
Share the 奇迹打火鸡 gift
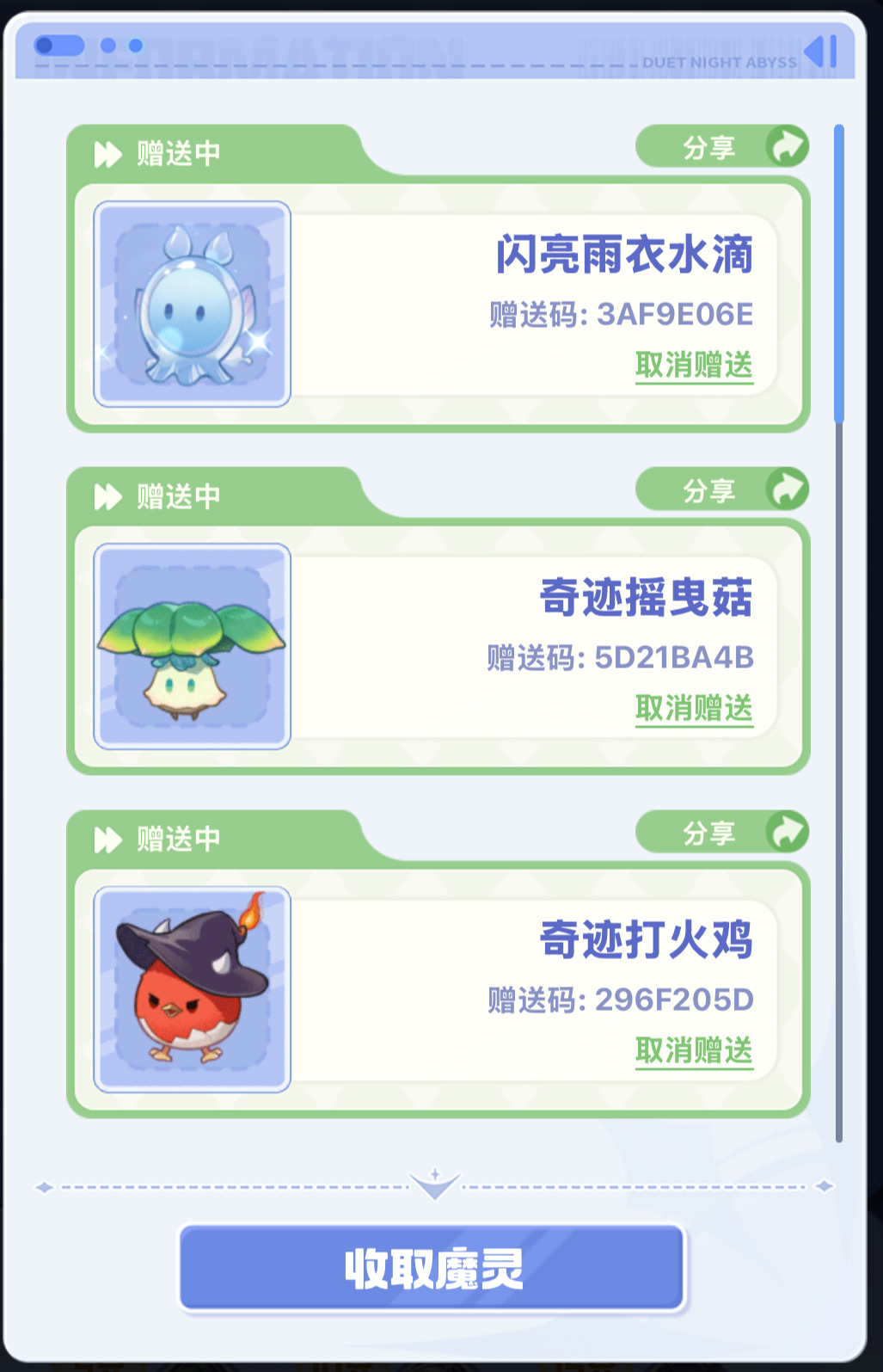point(722,832)
